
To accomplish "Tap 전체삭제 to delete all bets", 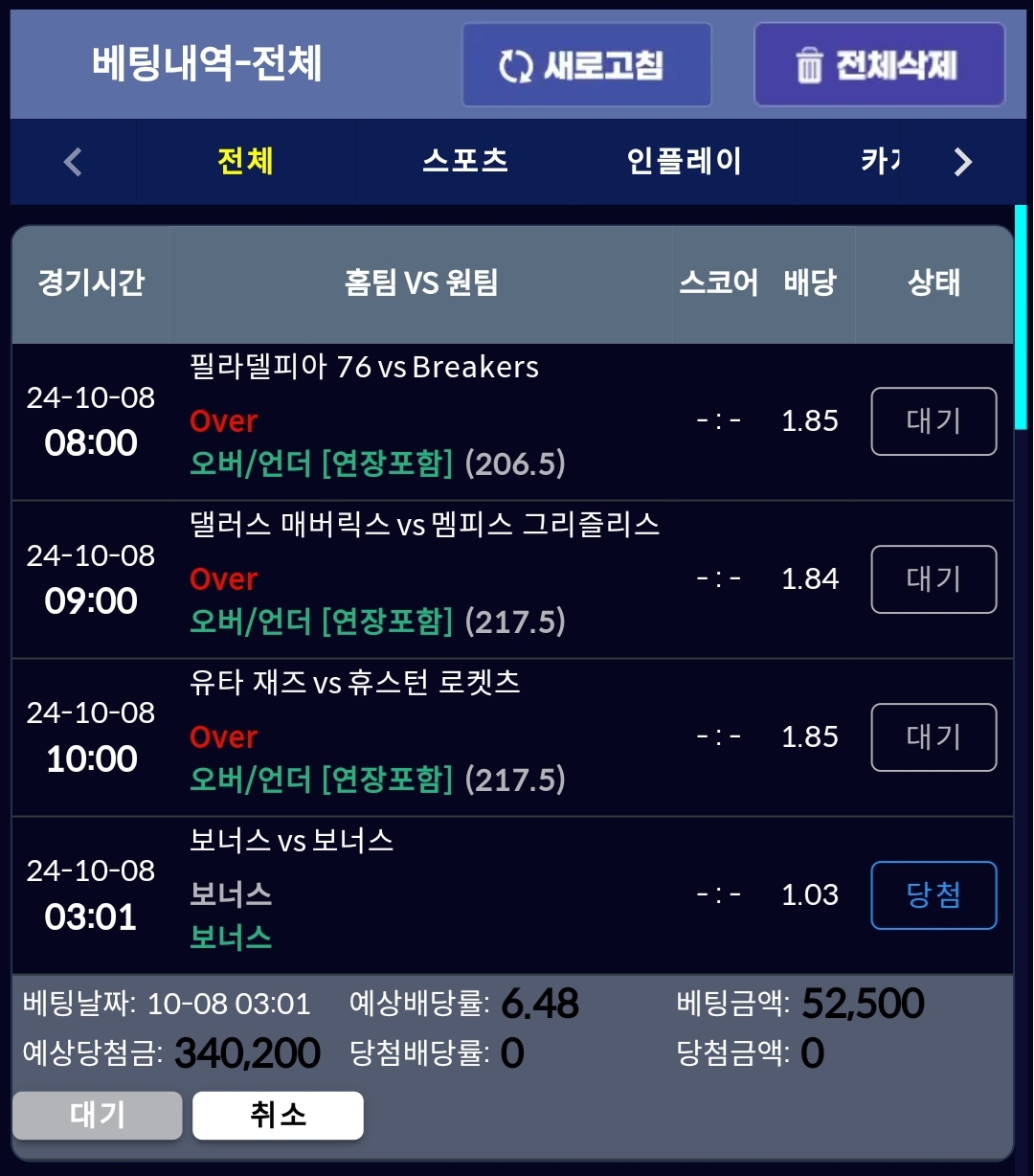I will [x=879, y=65].
